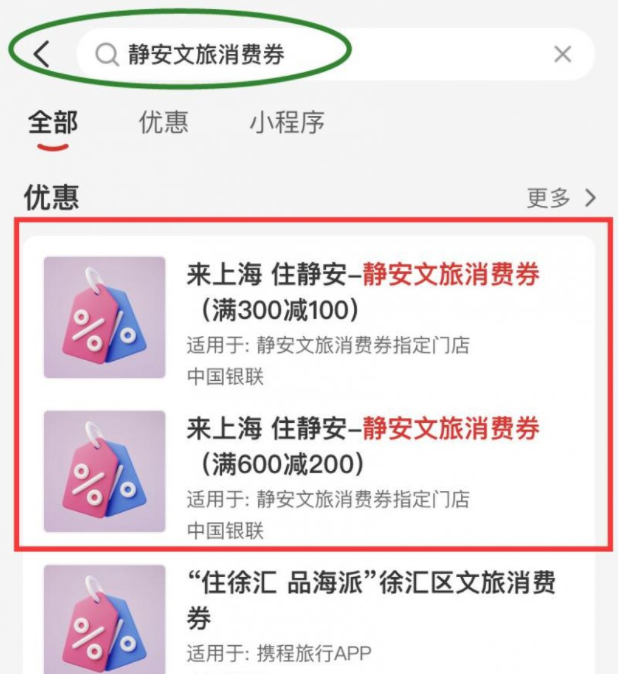Switch to the 小程序 tab

coord(287,123)
